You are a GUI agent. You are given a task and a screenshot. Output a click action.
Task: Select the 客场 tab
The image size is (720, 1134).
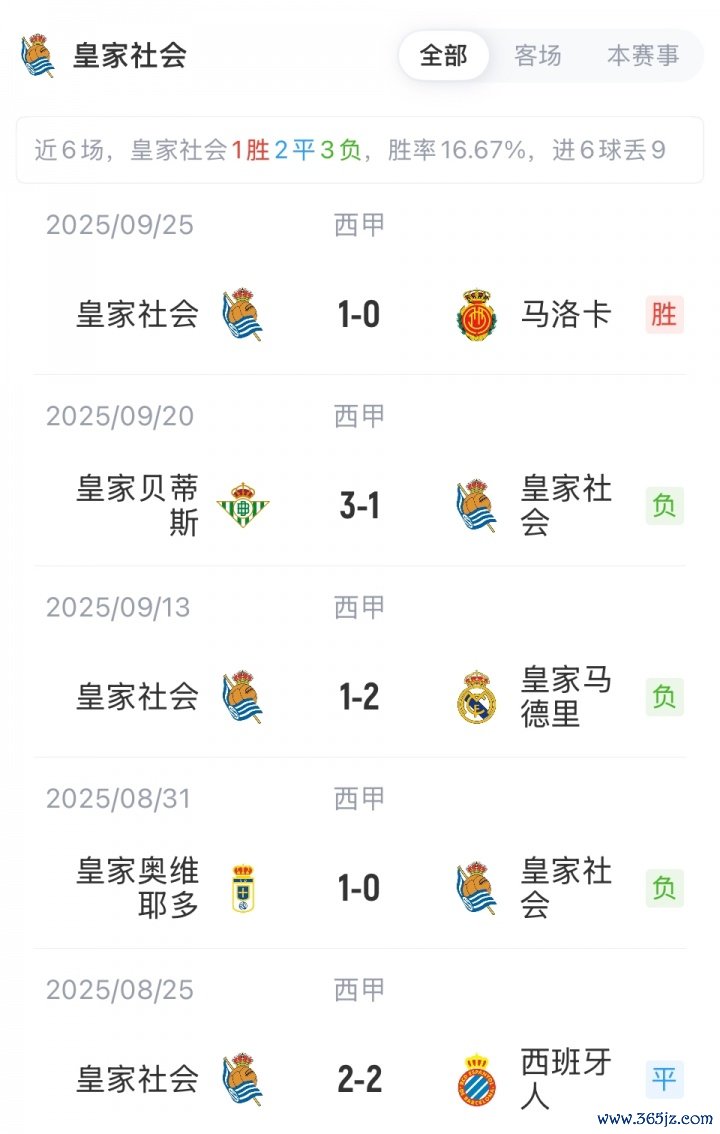[x=538, y=56]
